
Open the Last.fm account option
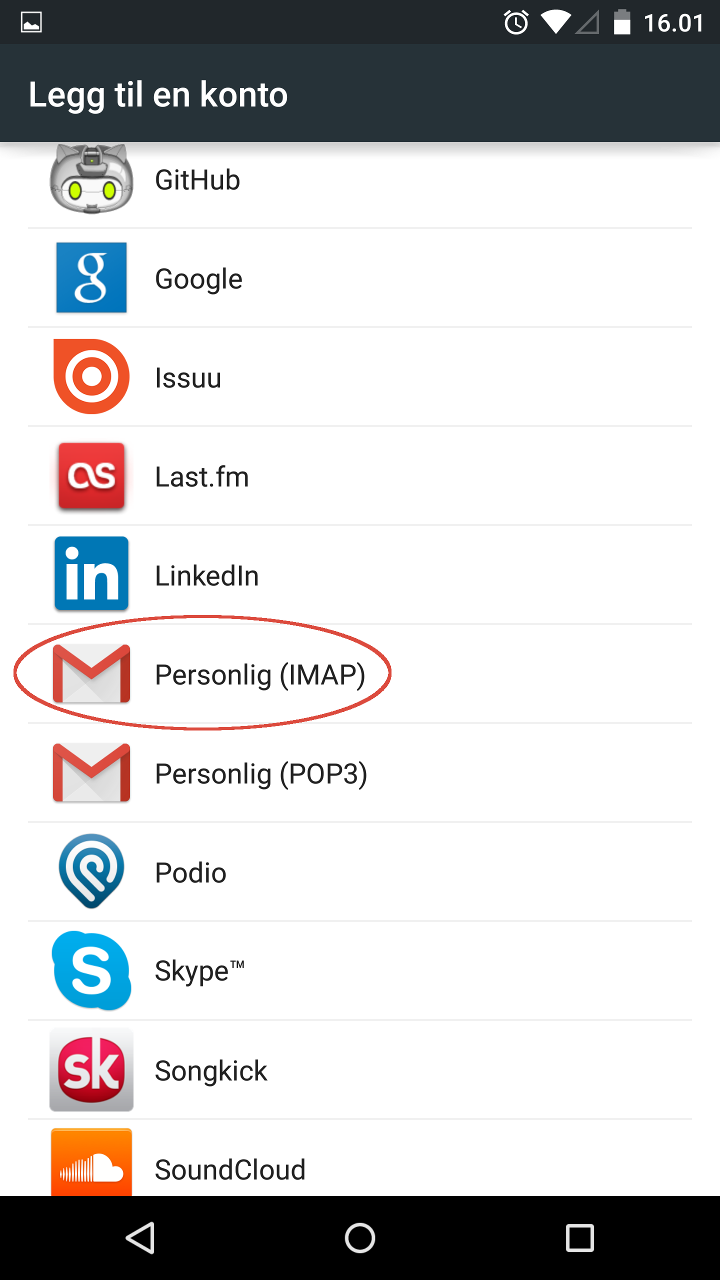[x=360, y=476]
